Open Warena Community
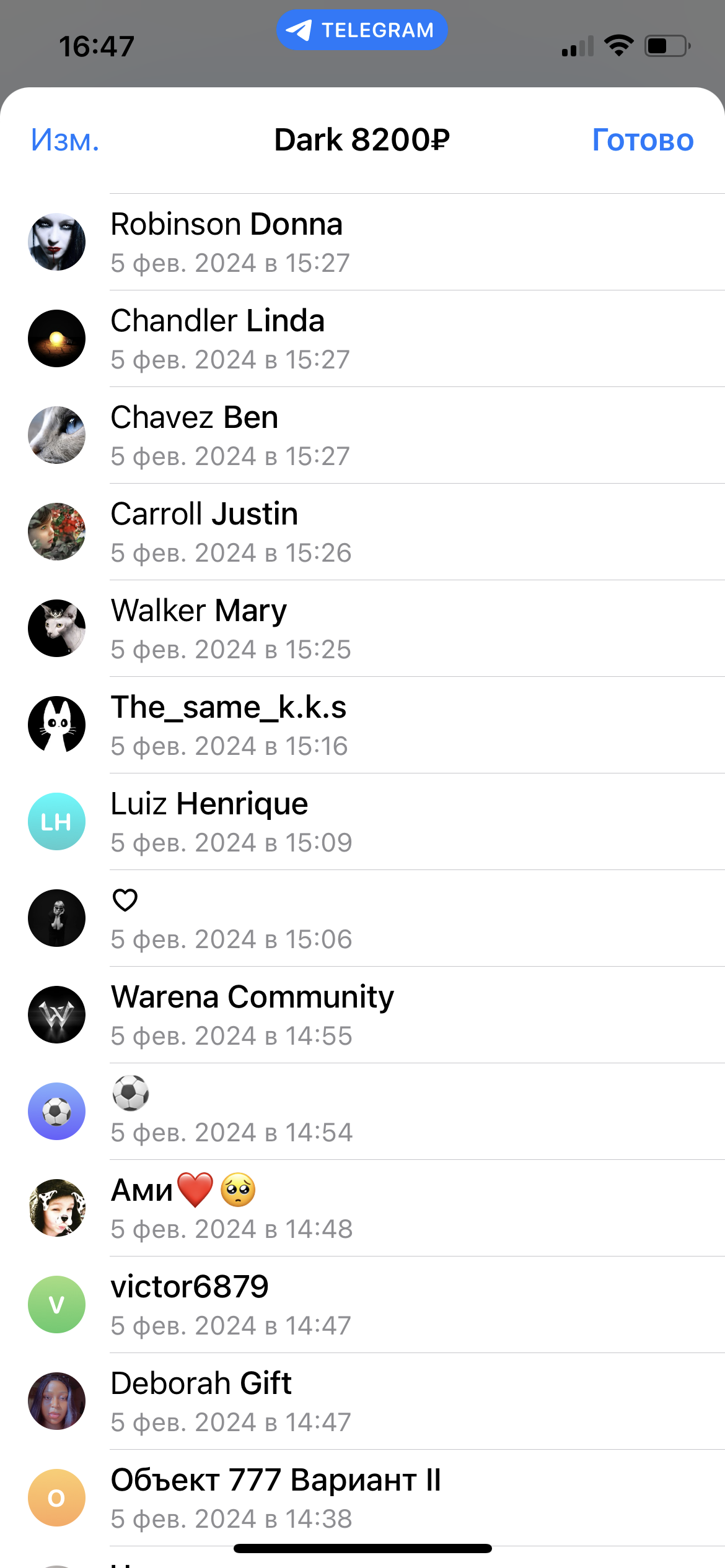This screenshot has height=1568, width=725. pos(362,1015)
